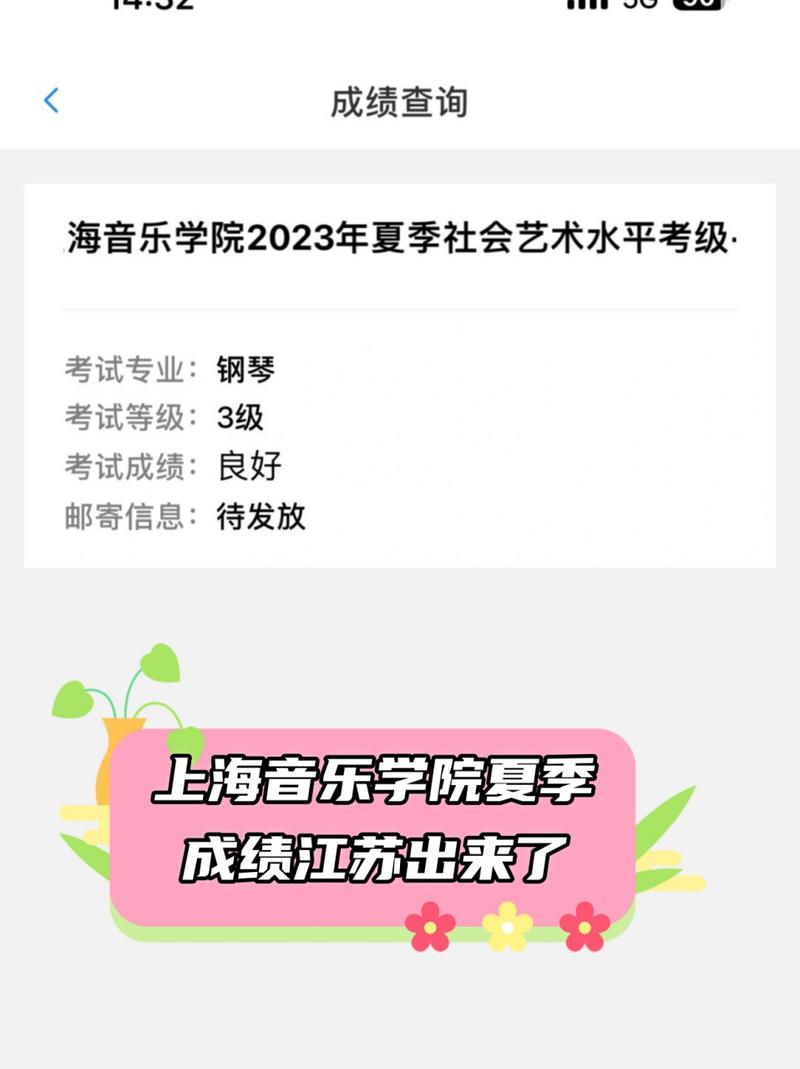Open the 考试专业 row
The width and height of the screenshot is (800, 1069).
130,368
